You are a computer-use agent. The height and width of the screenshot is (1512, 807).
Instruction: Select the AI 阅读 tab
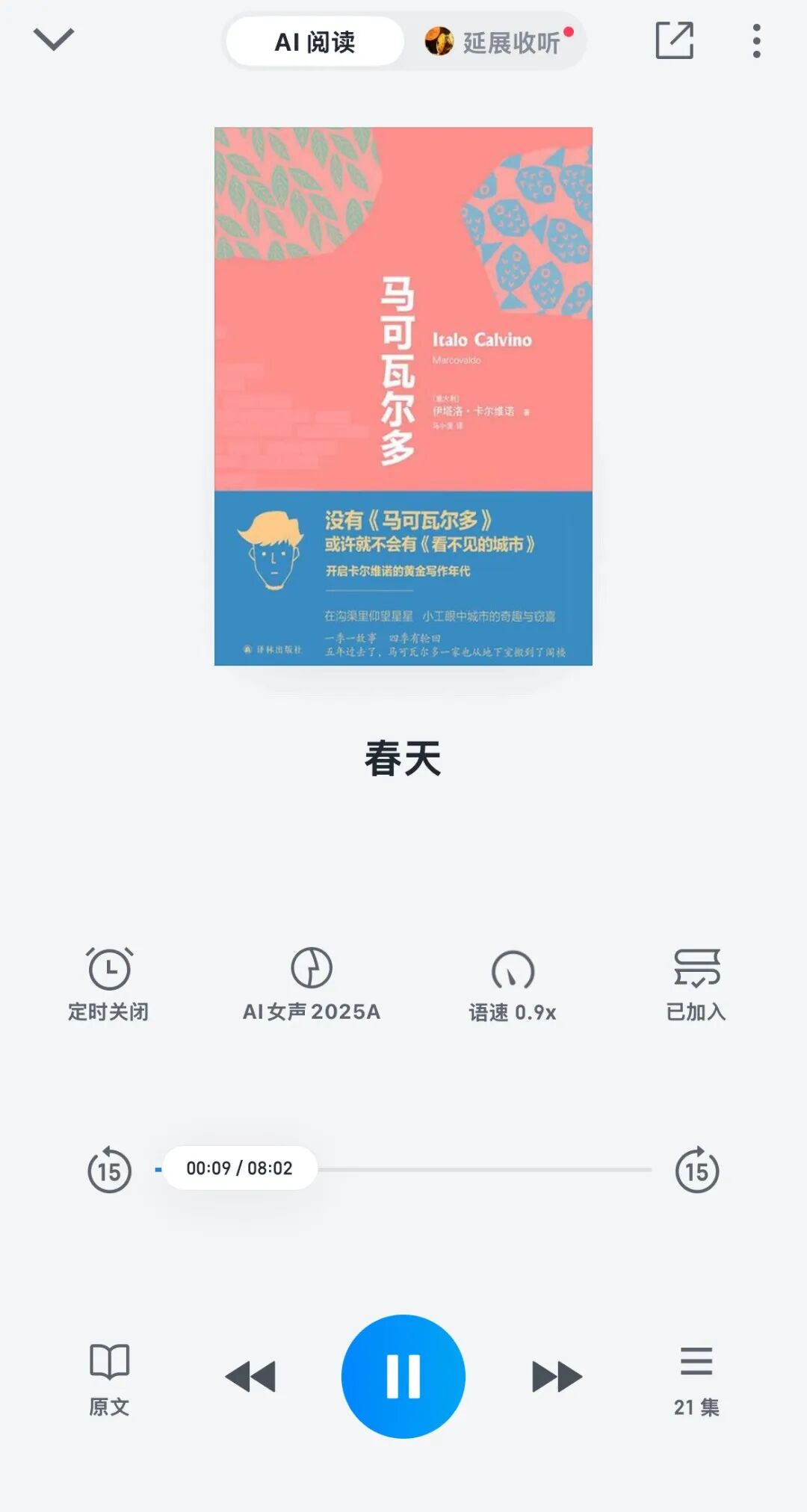(x=315, y=42)
